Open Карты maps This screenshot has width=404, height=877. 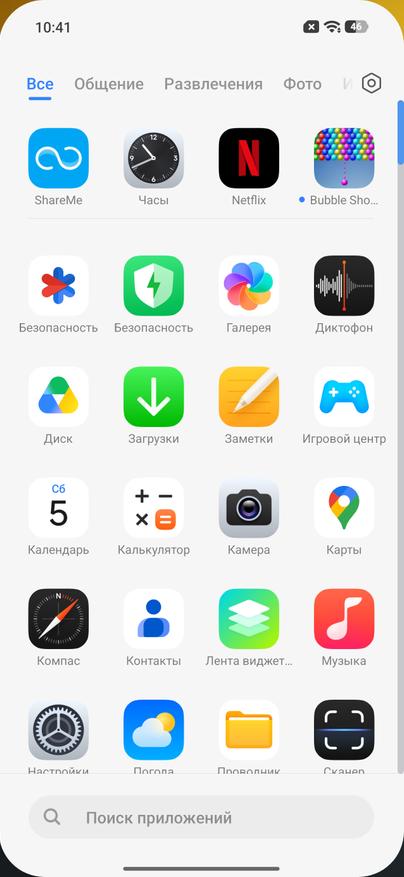344,507
